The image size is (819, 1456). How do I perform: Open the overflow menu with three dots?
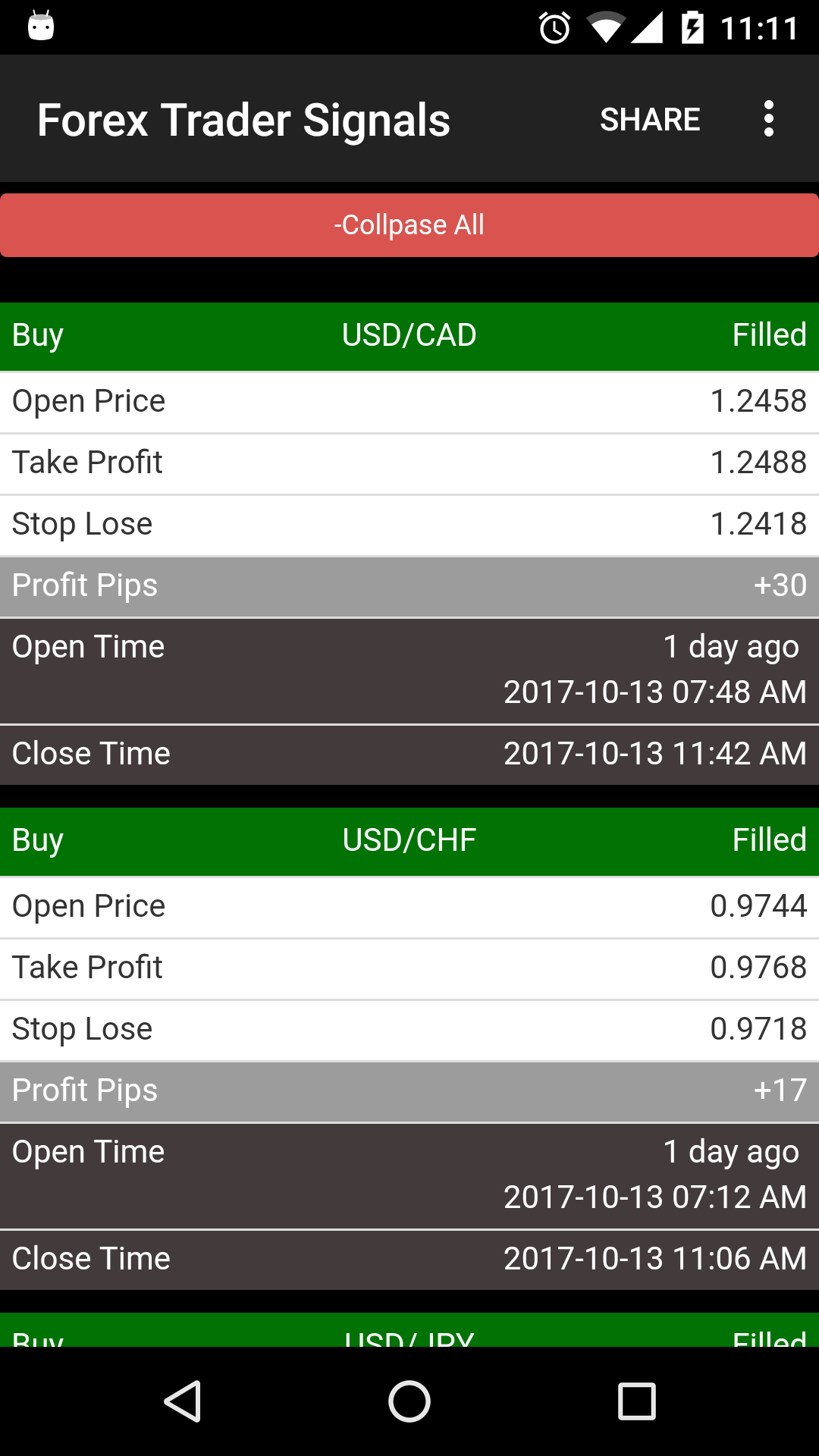coord(768,118)
